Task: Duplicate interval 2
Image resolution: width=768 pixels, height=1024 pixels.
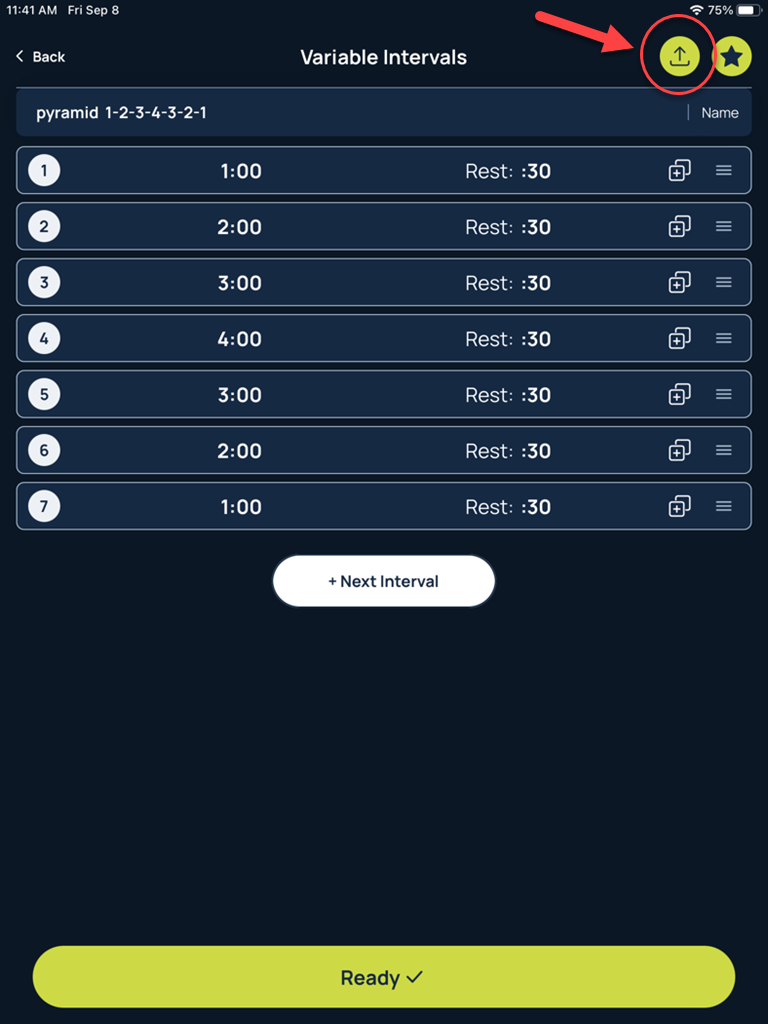Action: tap(679, 227)
